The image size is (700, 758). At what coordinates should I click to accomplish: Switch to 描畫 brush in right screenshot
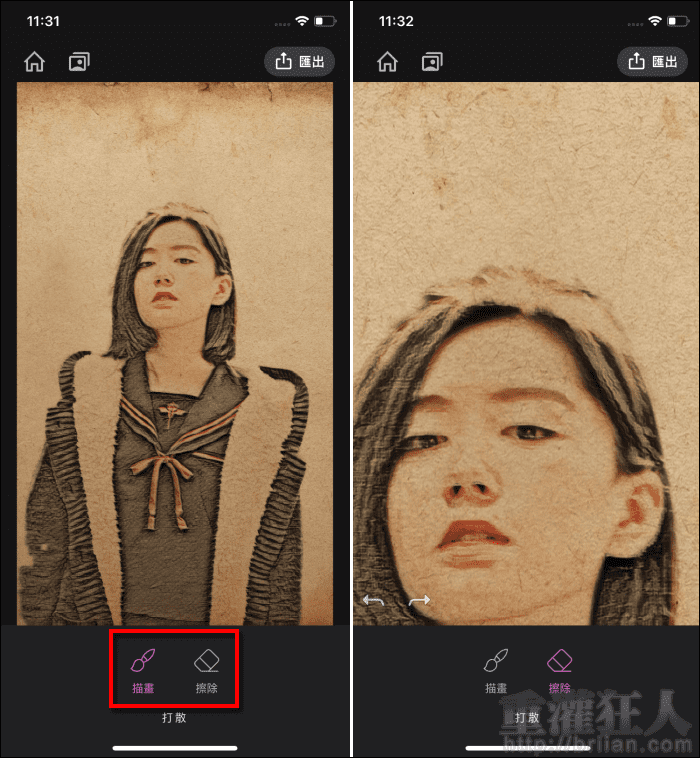pyautogui.click(x=496, y=670)
